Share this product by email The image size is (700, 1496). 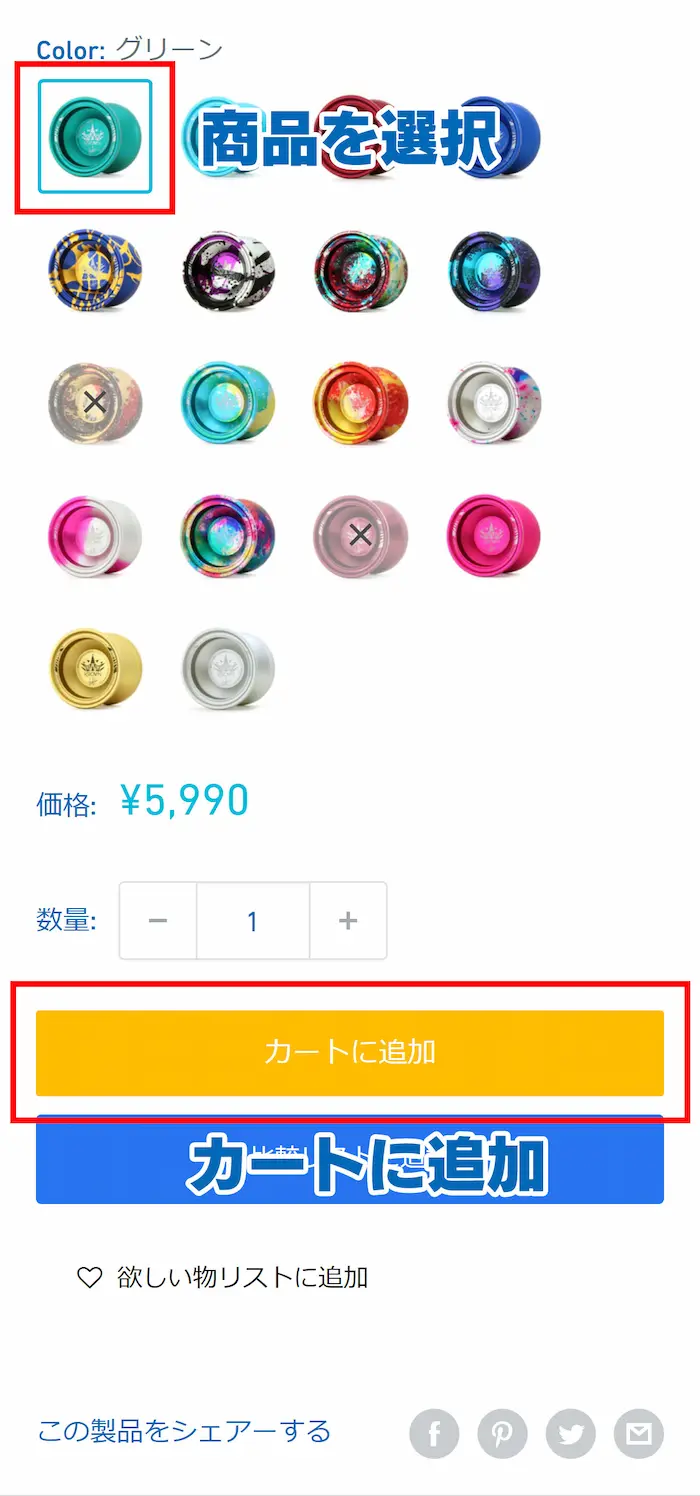click(638, 1434)
